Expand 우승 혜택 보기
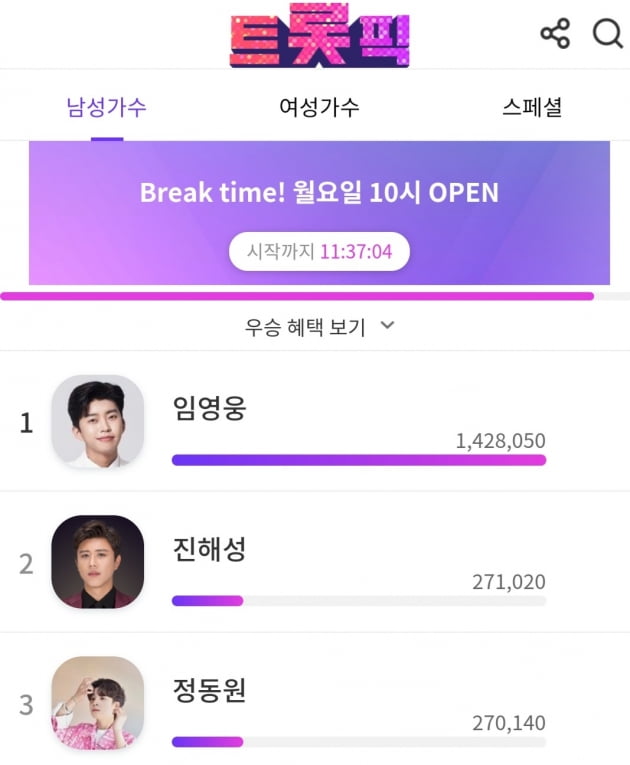 319,326
